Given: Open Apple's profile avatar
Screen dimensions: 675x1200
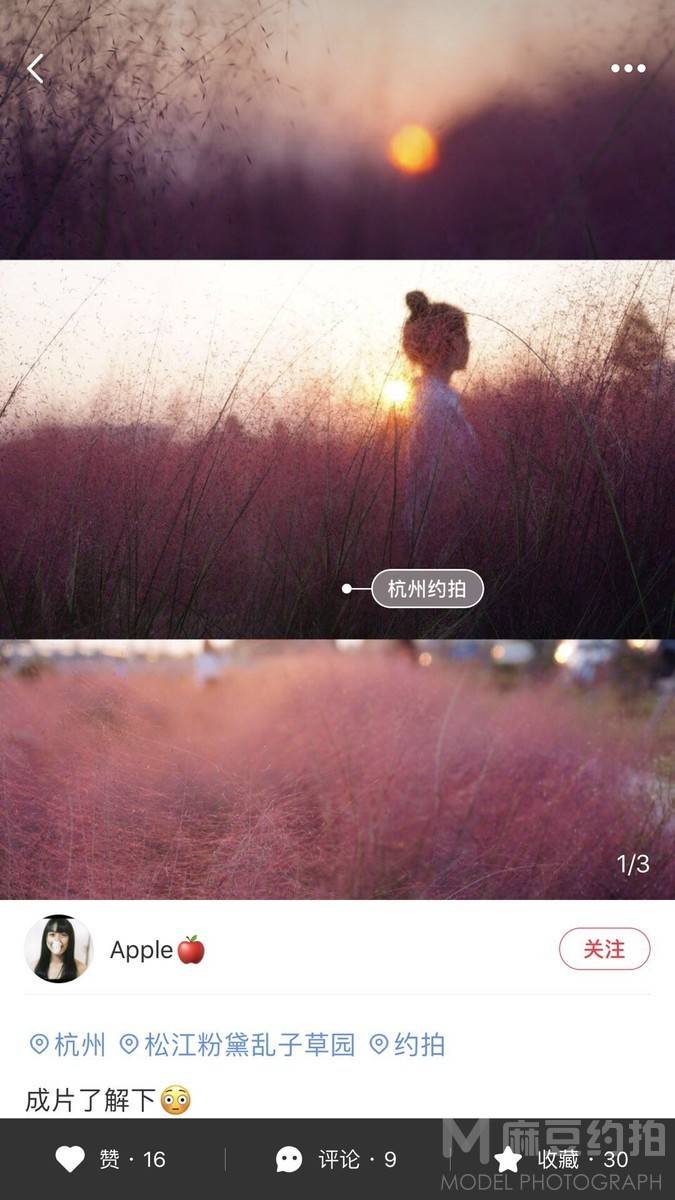Looking at the screenshot, I should 58,949.
